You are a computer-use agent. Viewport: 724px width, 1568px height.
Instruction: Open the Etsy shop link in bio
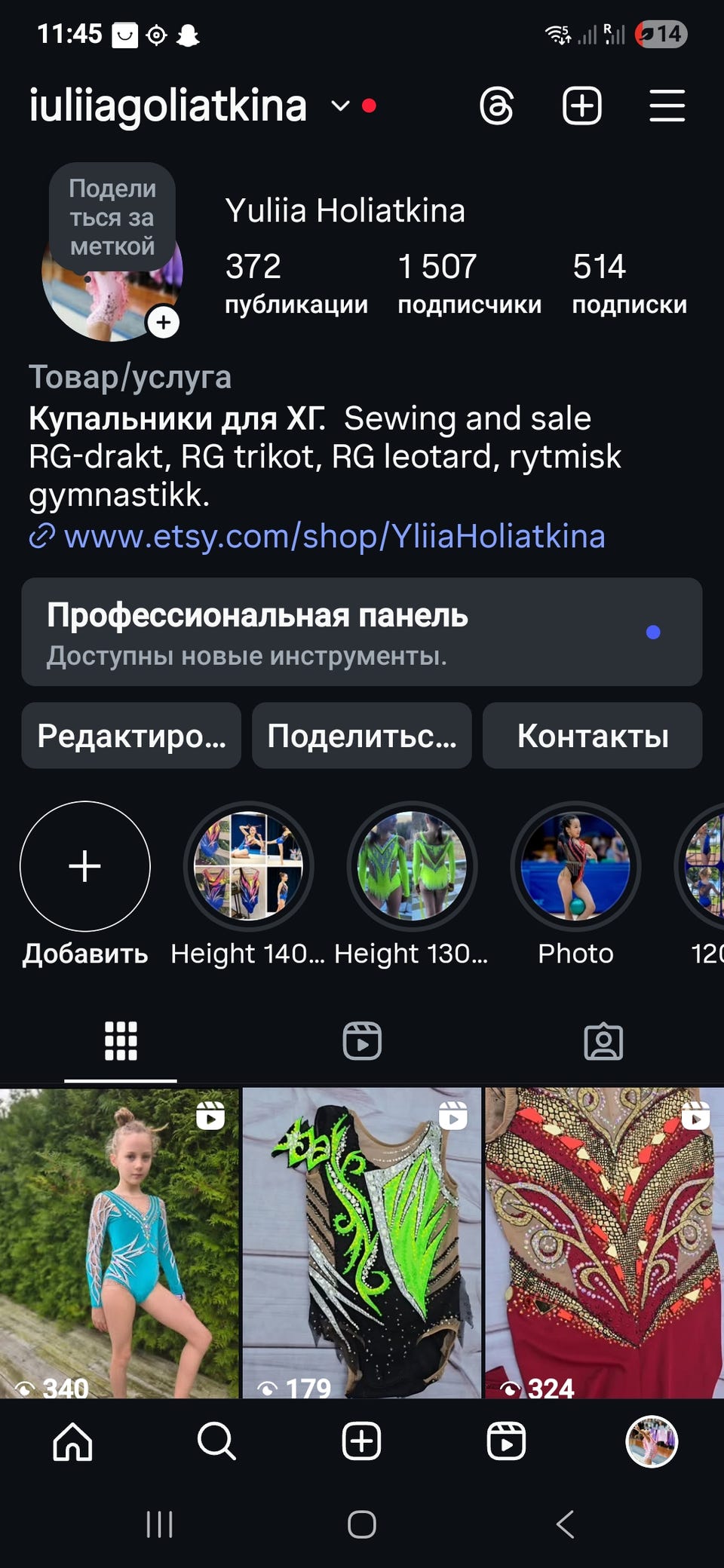coord(334,537)
